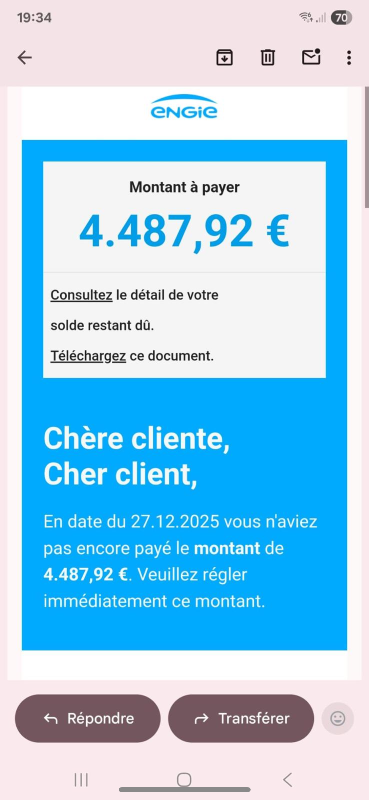The height and width of the screenshot is (800, 369).
Task: Open the emoji reaction button
Action: pyautogui.click(x=338, y=718)
